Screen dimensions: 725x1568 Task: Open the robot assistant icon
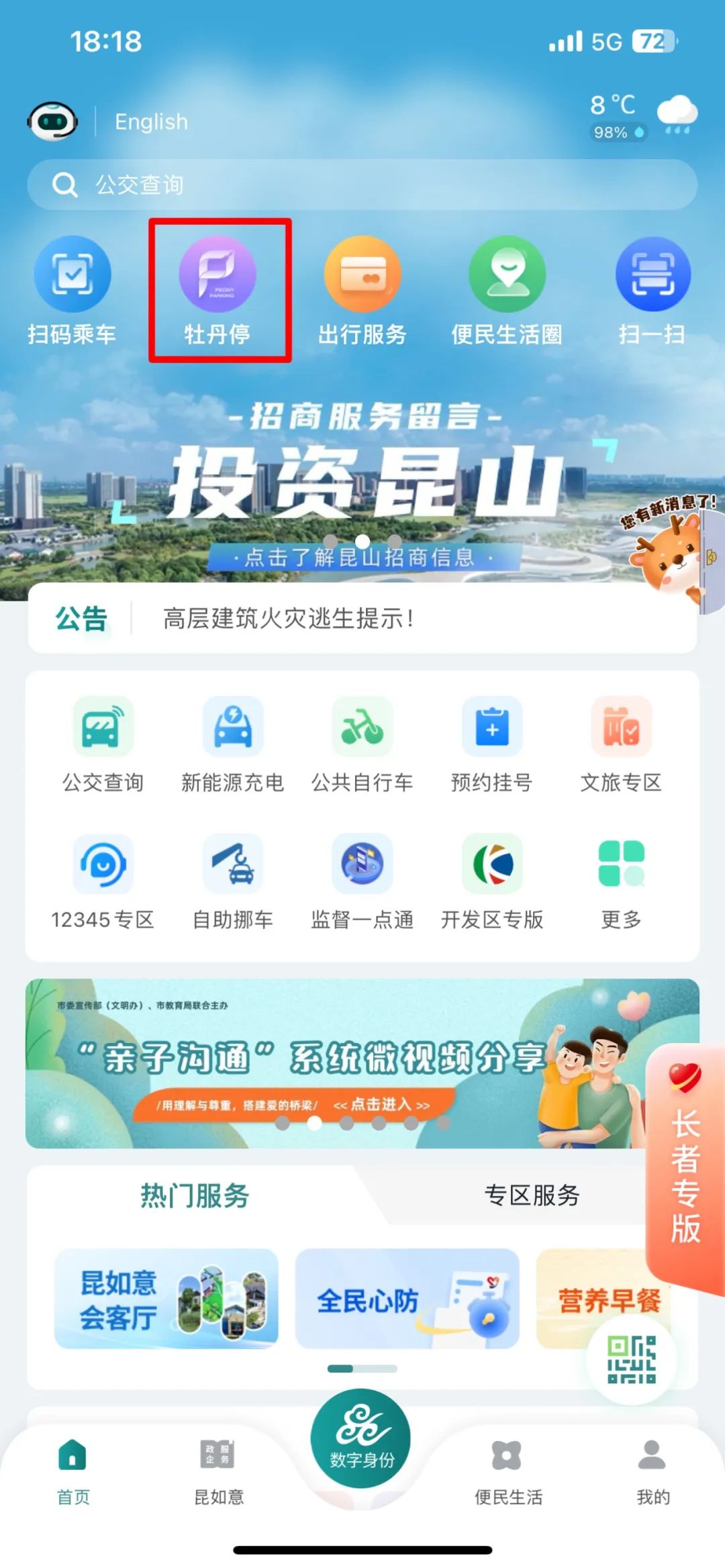point(52,121)
